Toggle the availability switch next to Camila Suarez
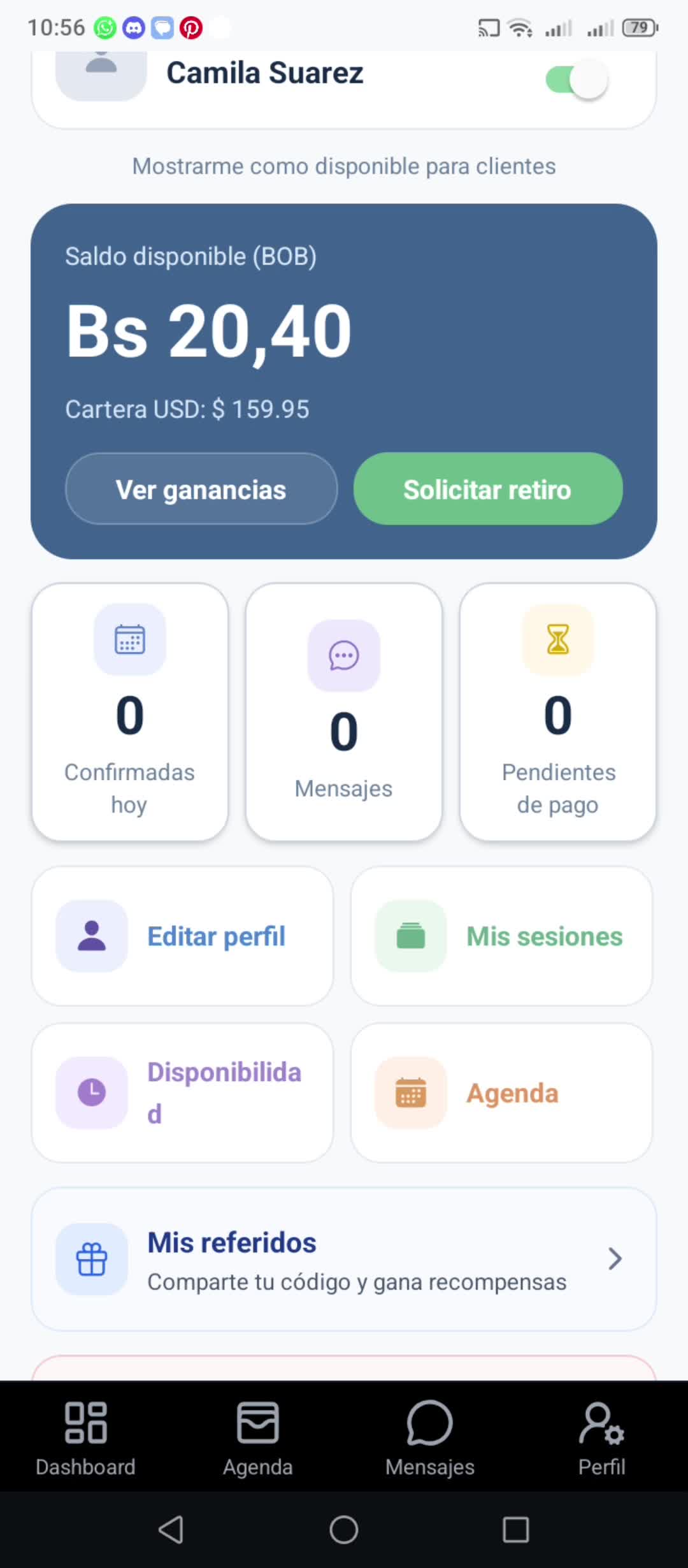Image resolution: width=688 pixels, height=1568 pixels. pos(577,80)
